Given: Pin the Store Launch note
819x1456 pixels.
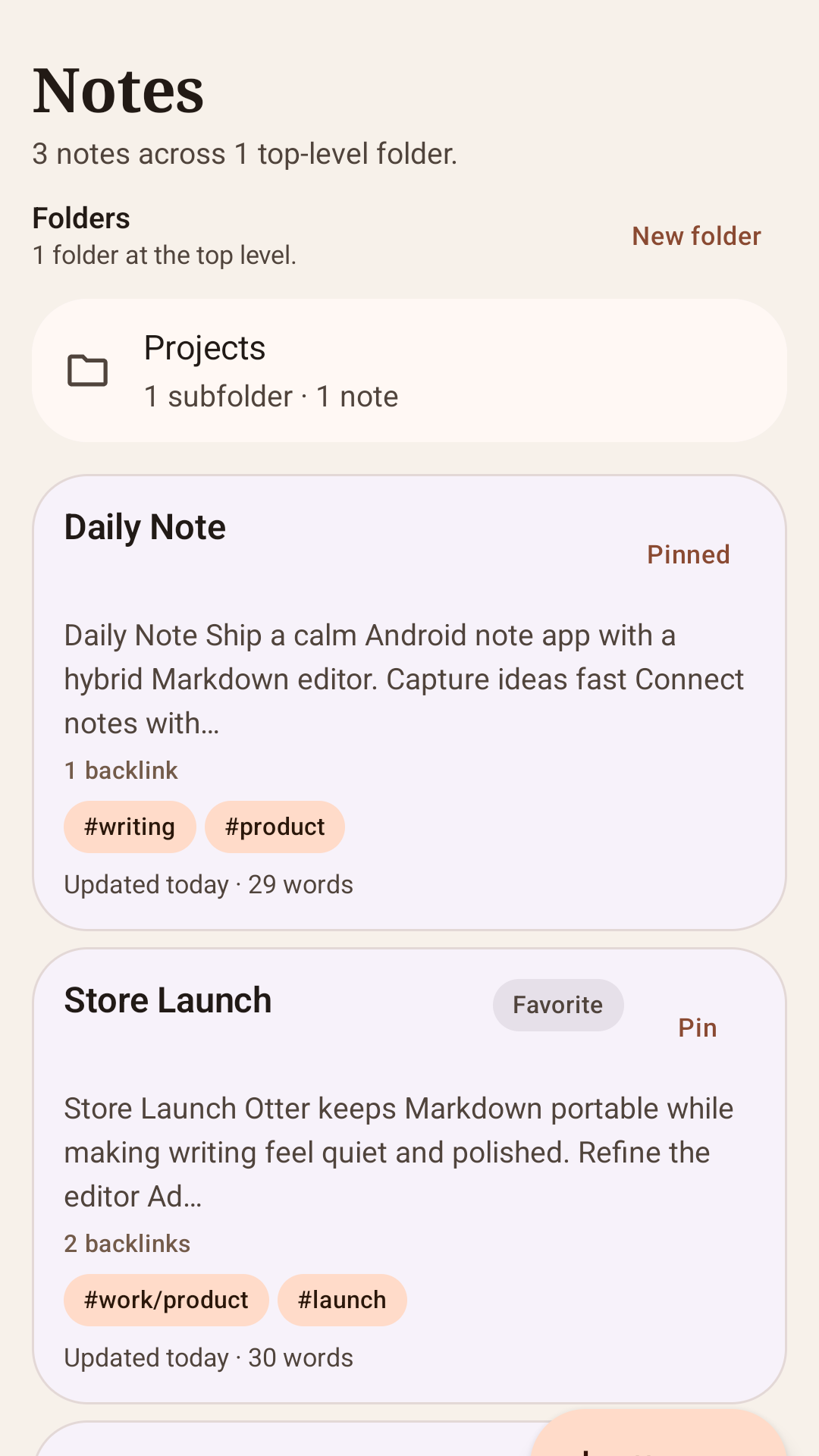Looking at the screenshot, I should tap(698, 1028).
